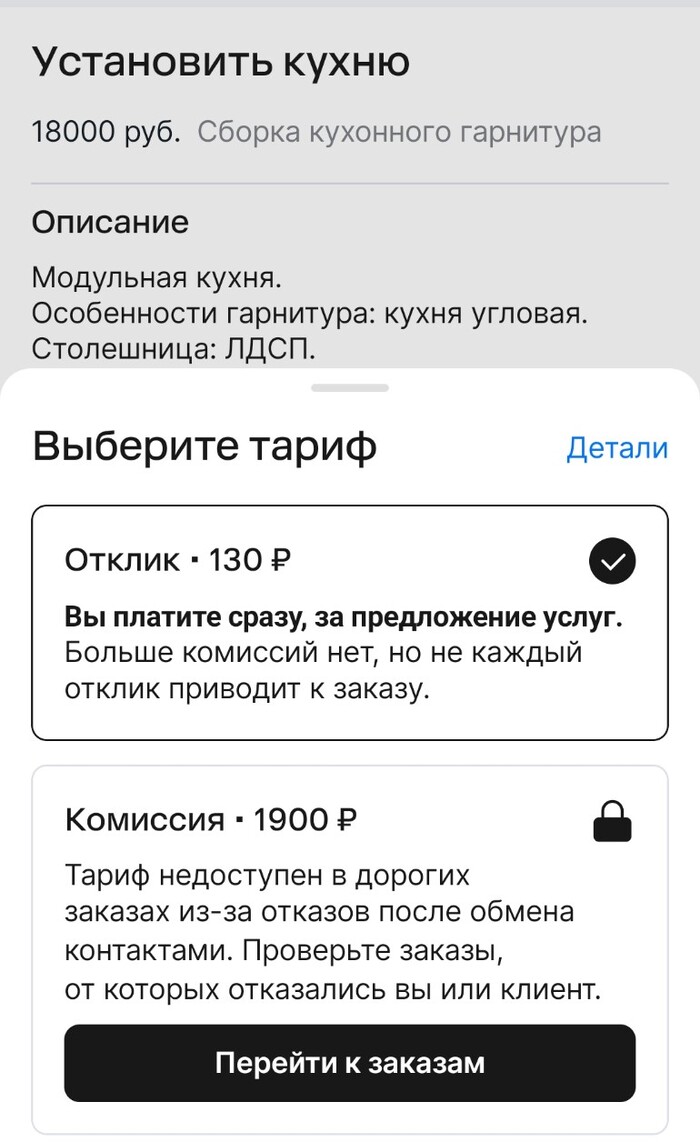
Task: Tap the bottom sheet drag handle
Action: click(349, 388)
